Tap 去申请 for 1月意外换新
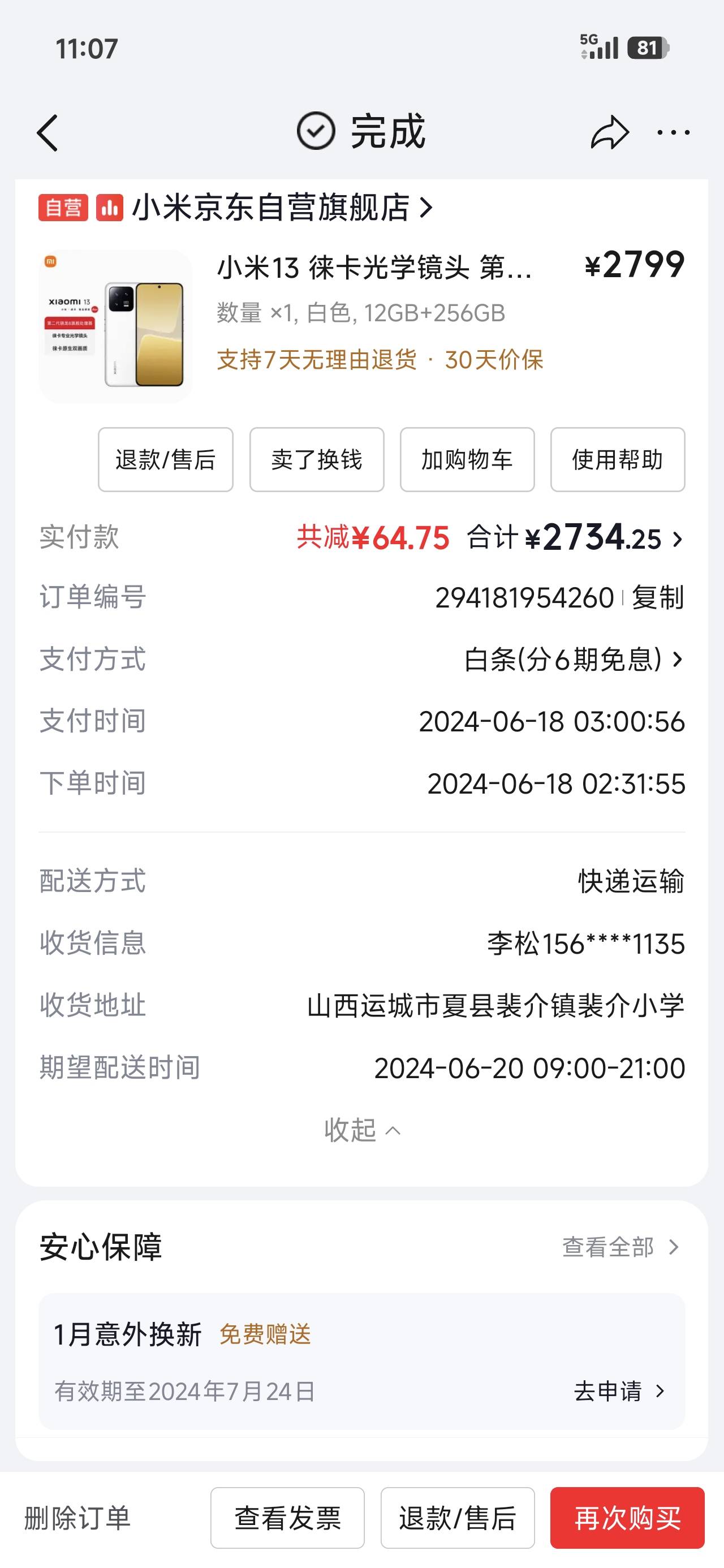This screenshot has width=724, height=1568. coord(620,1392)
